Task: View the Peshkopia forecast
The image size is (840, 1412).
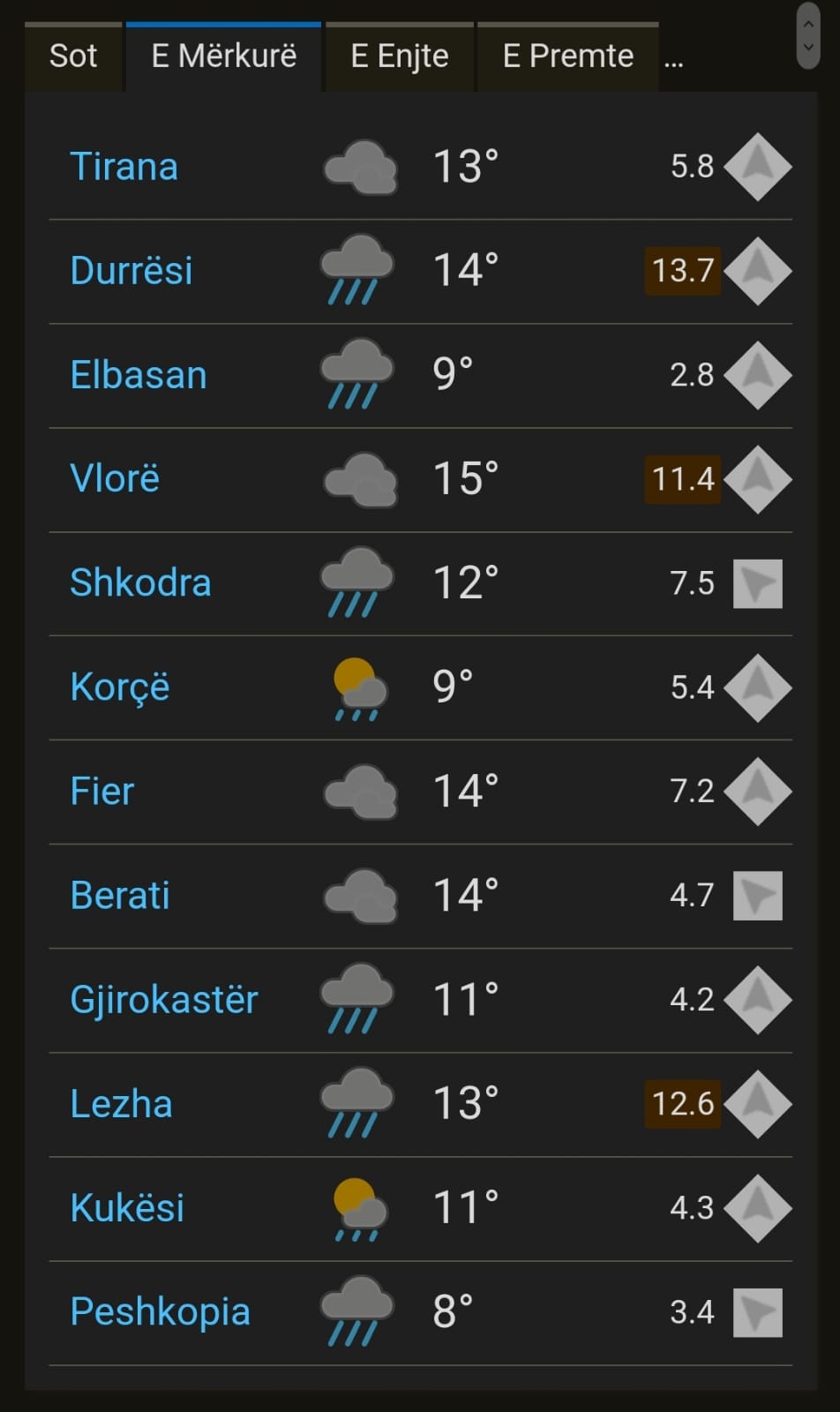Action: pyautogui.click(x=161, y=1312)
